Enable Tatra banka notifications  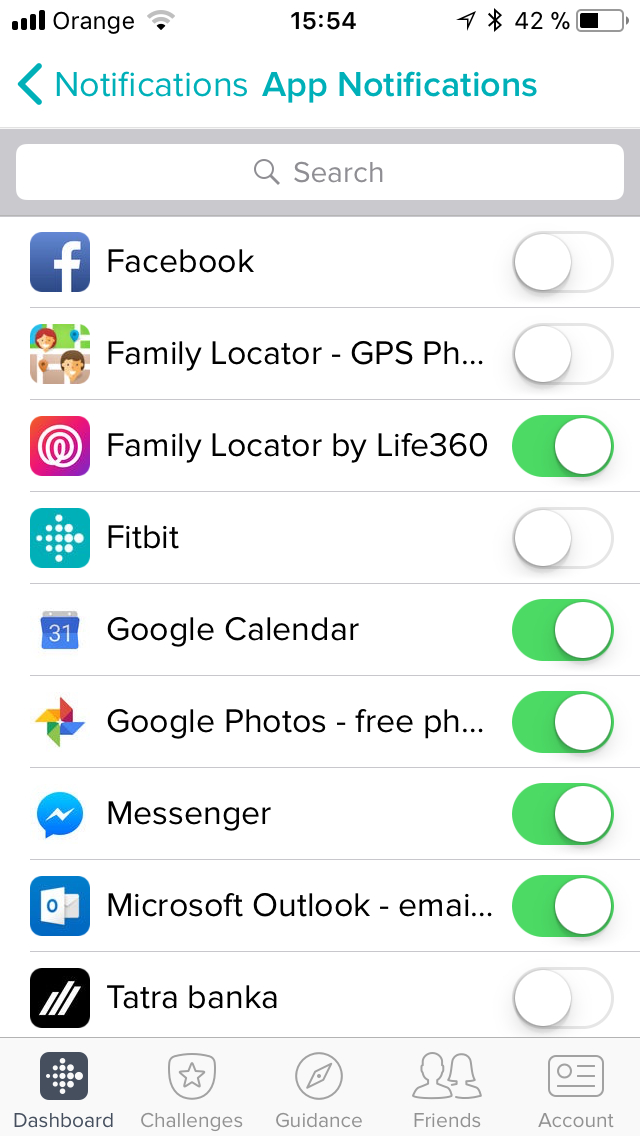[x=562, y=998]
